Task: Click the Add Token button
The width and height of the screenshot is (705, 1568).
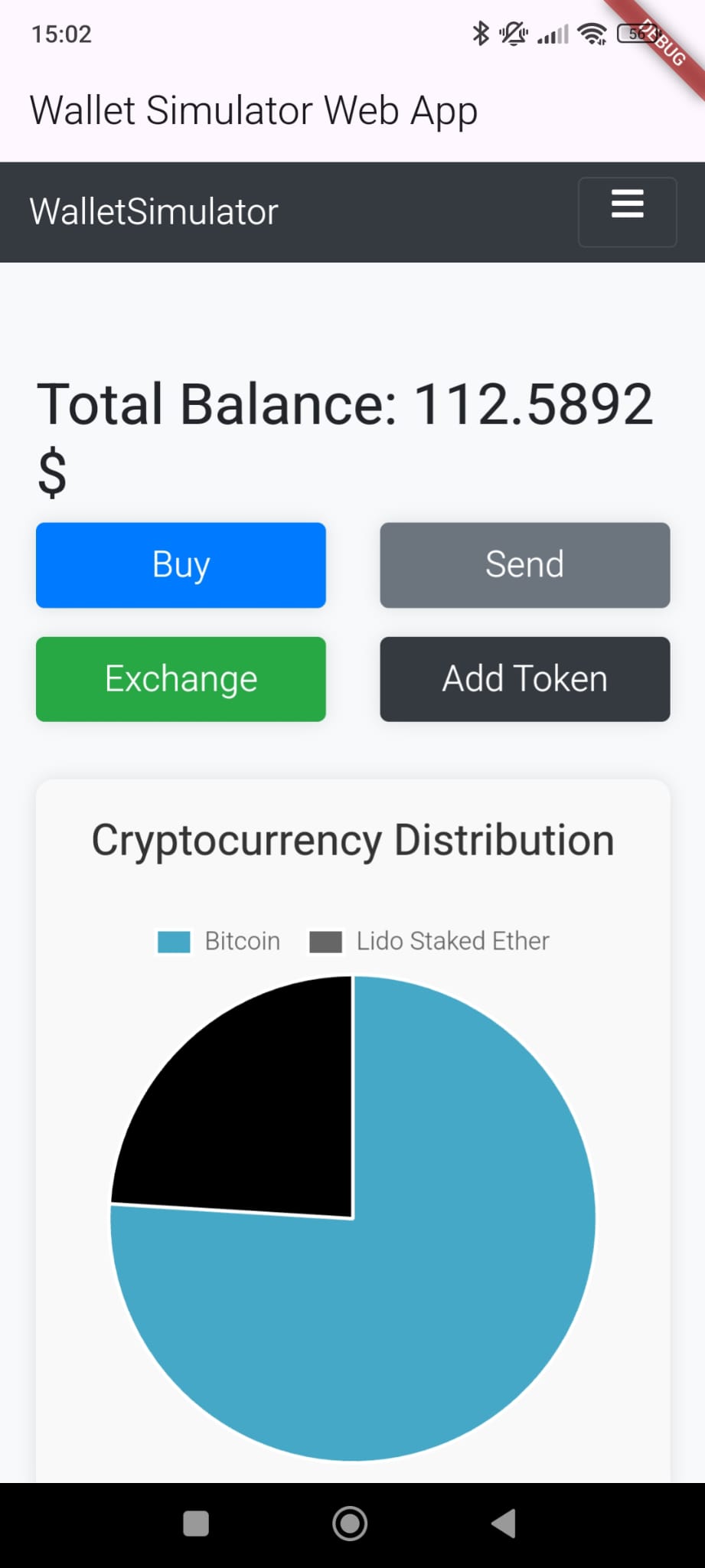Action: (524, 679)
